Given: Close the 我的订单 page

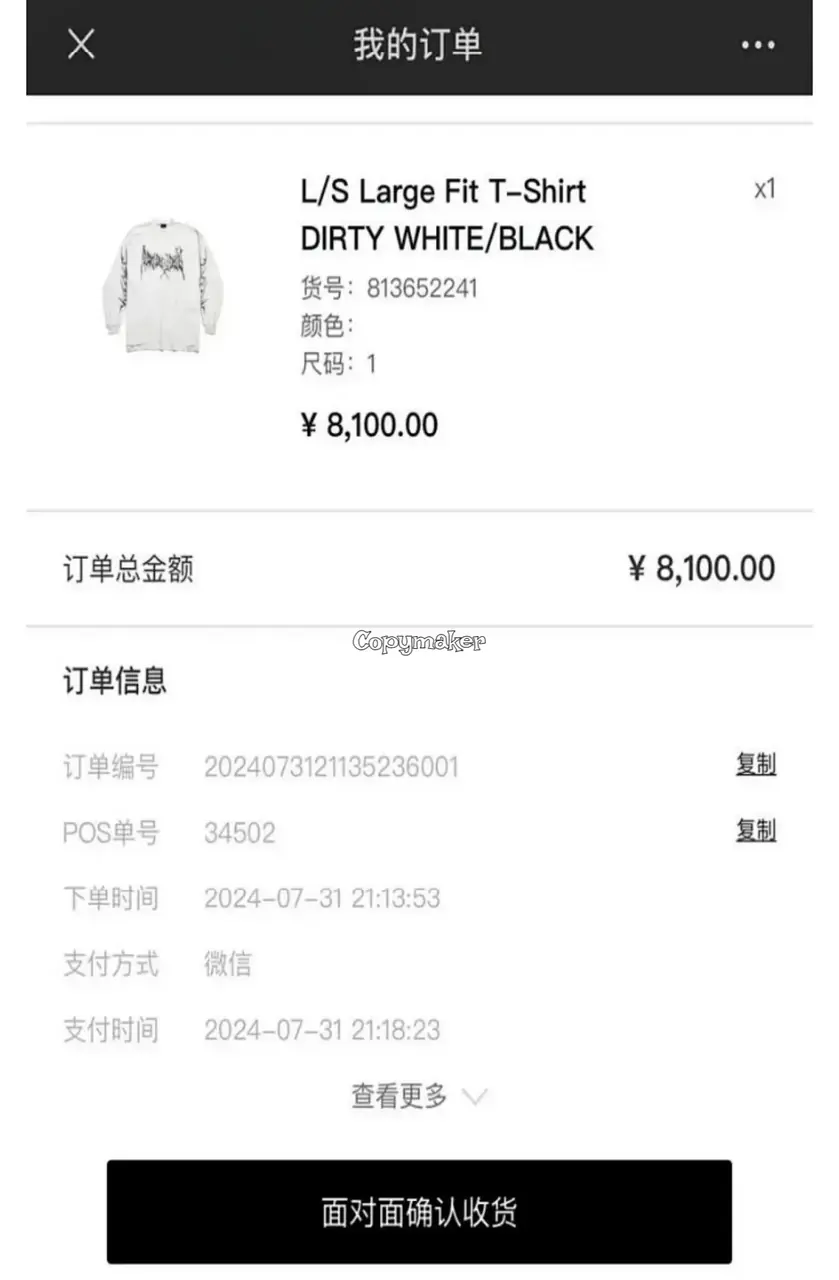Looking at the screenshot, I should 81,44.
